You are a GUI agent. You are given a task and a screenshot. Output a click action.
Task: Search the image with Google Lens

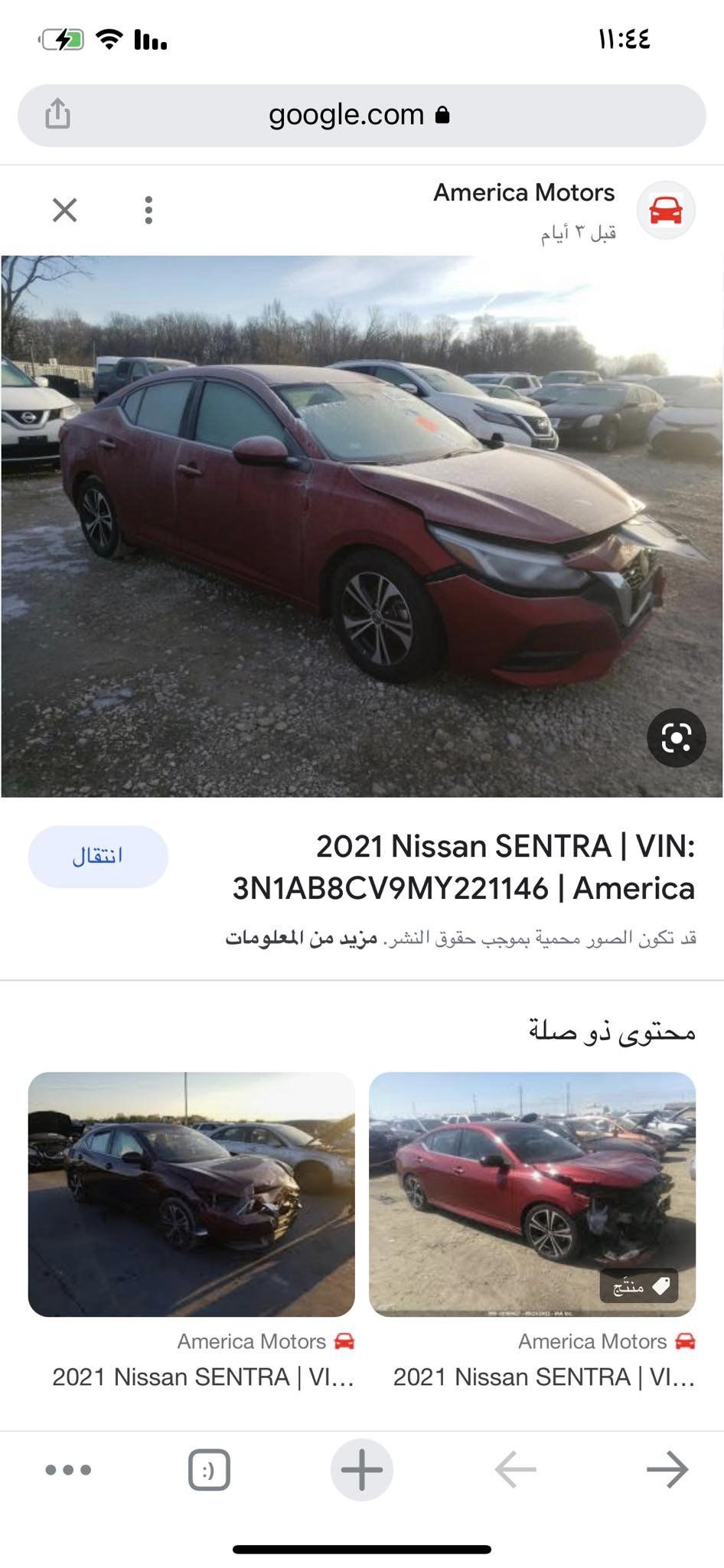point(676,738)
